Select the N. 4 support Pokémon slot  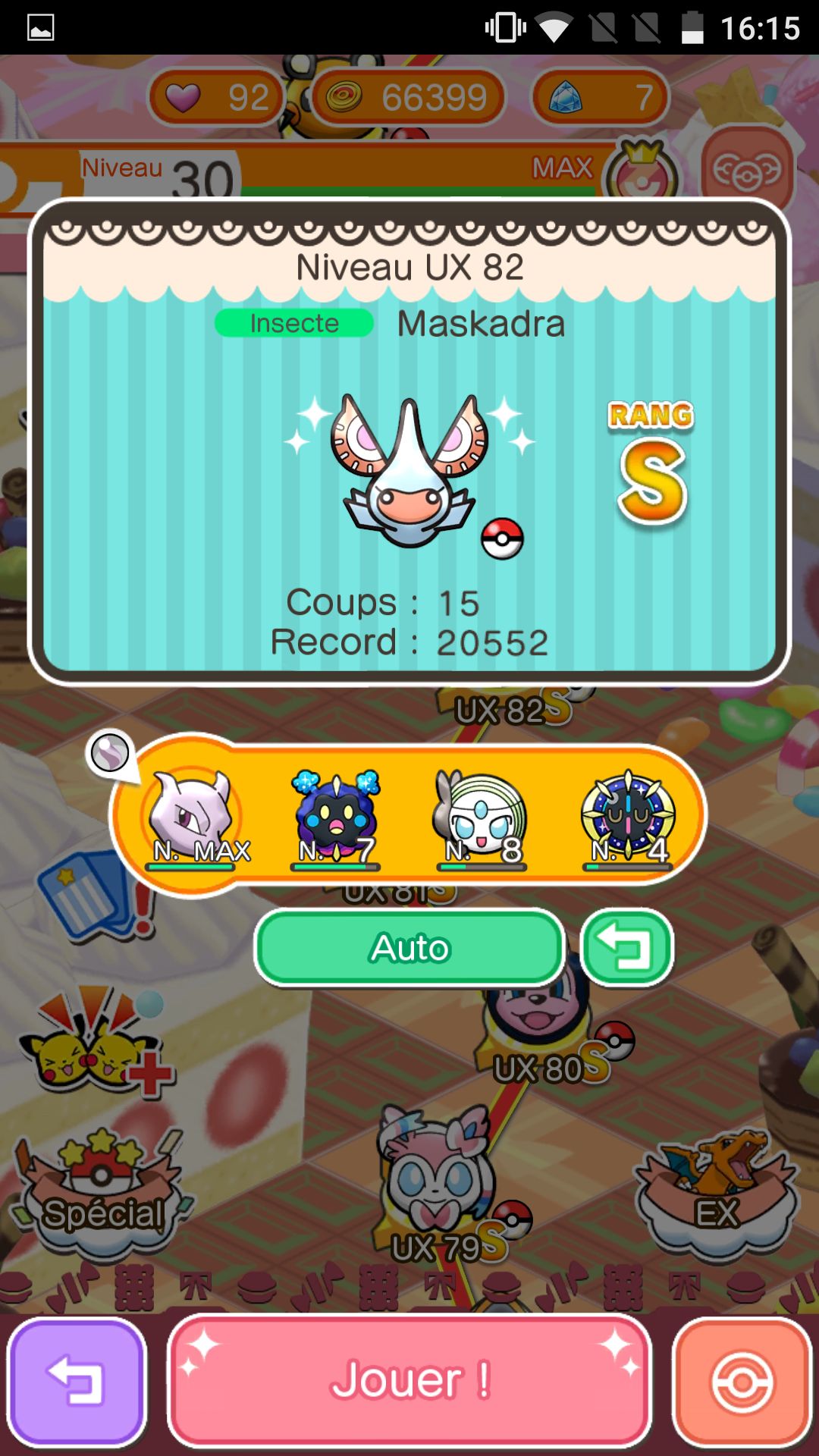628,817
